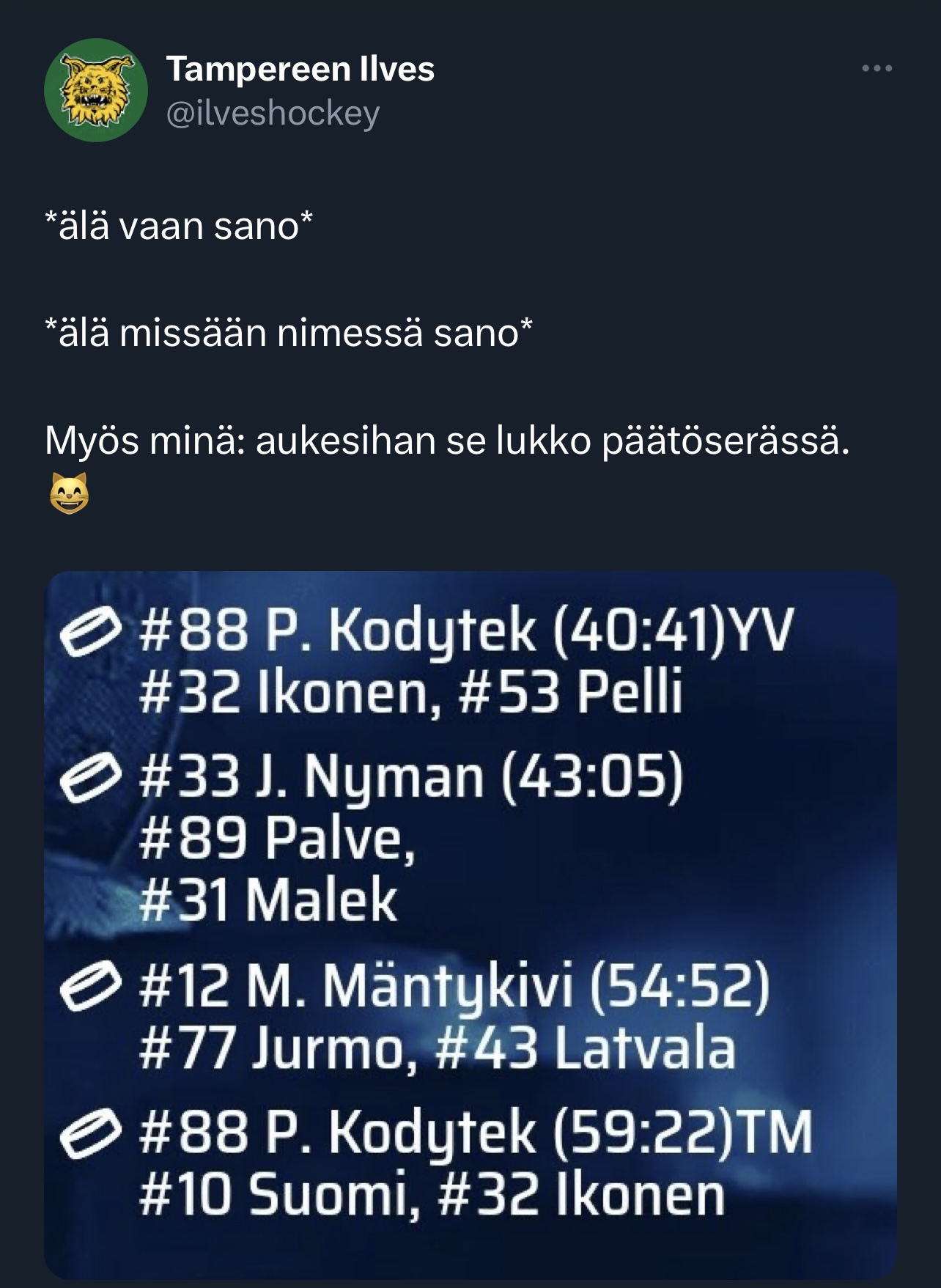Open Tampereen Ilves profile picture
941x1288 pixels.
point(96,90)
